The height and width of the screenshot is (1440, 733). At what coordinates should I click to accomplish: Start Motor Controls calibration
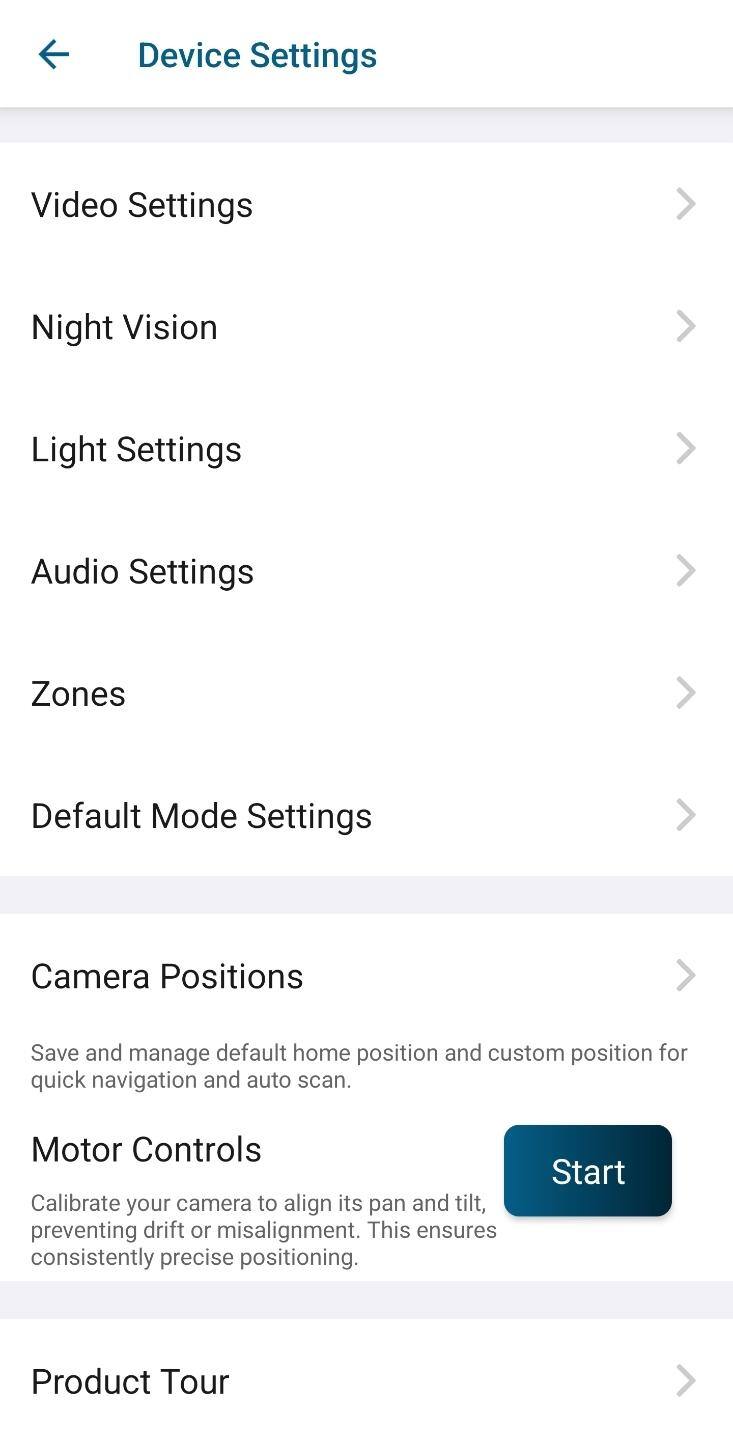click(x=587, y=1171)
